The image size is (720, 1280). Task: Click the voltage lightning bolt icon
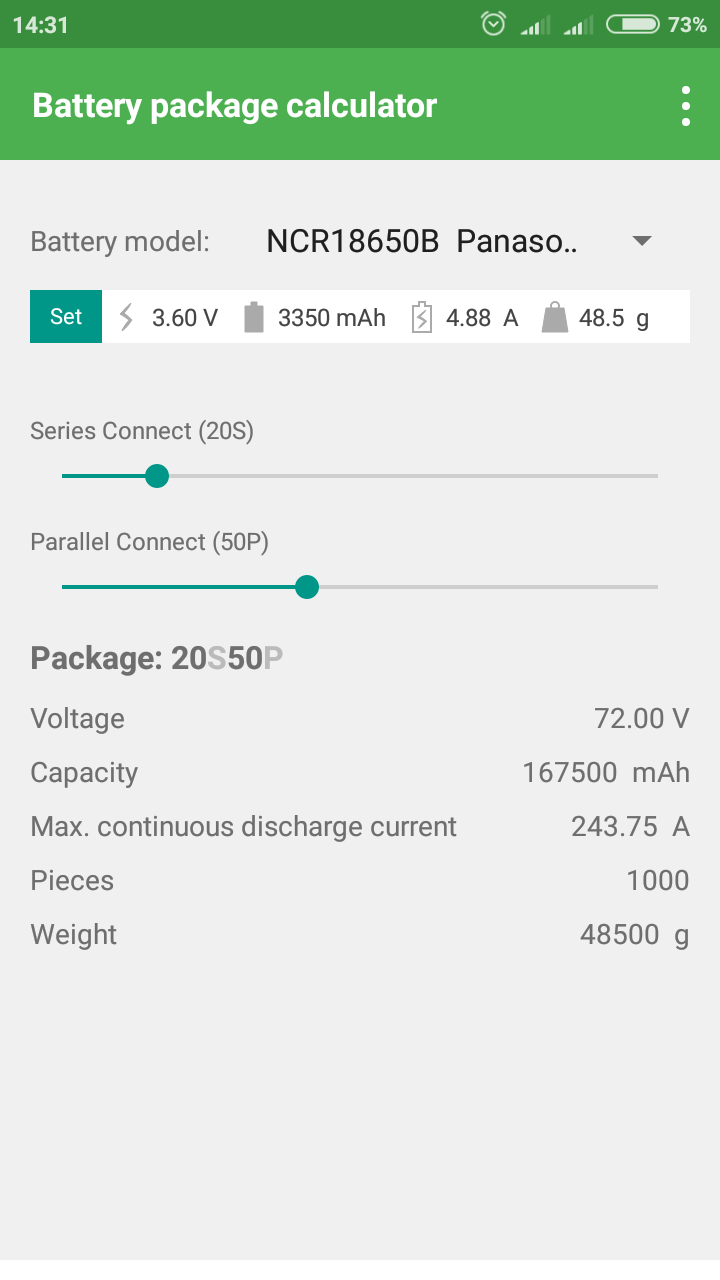(126, 317)
